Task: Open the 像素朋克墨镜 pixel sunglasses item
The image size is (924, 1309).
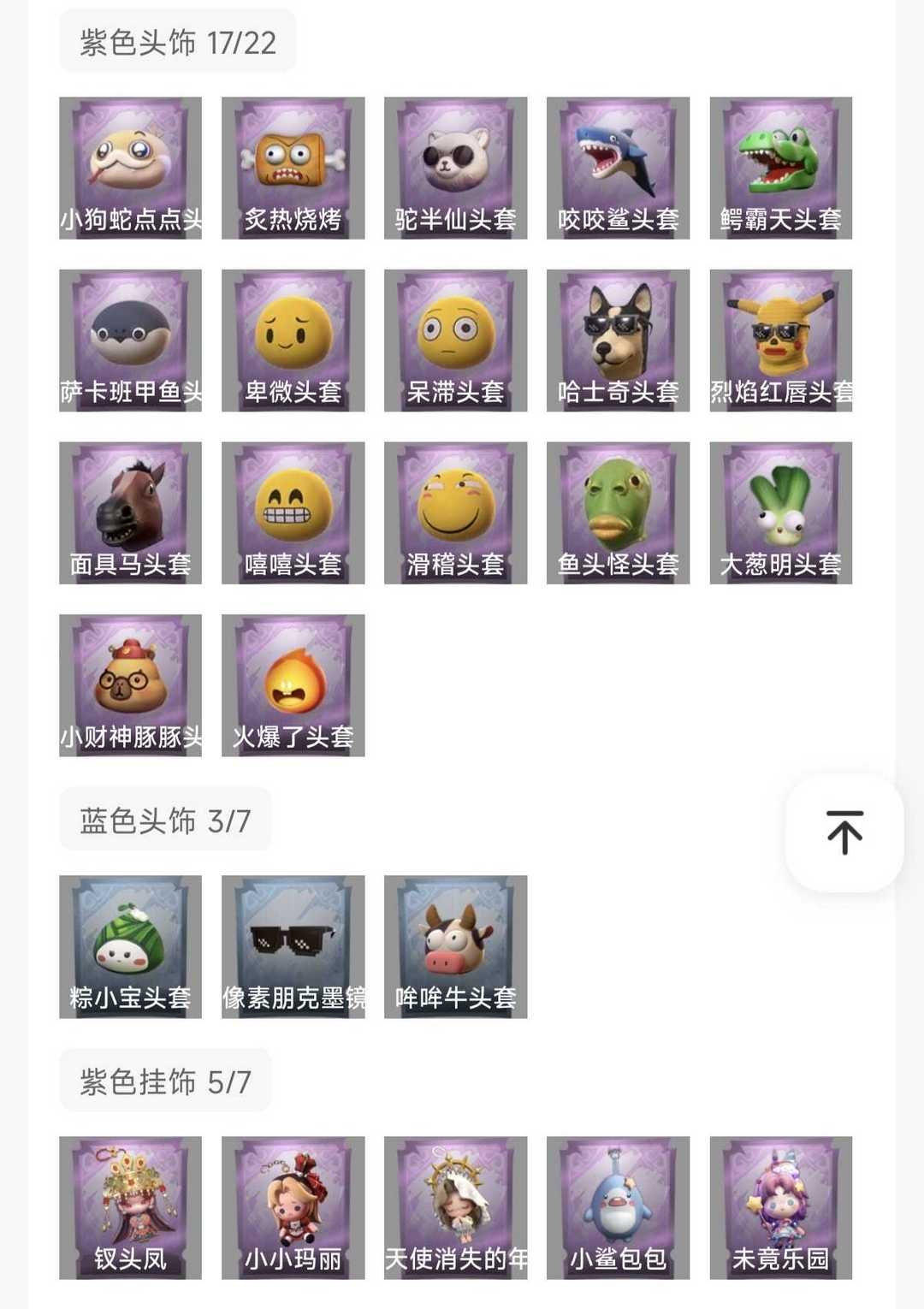Action: [292, 945]
